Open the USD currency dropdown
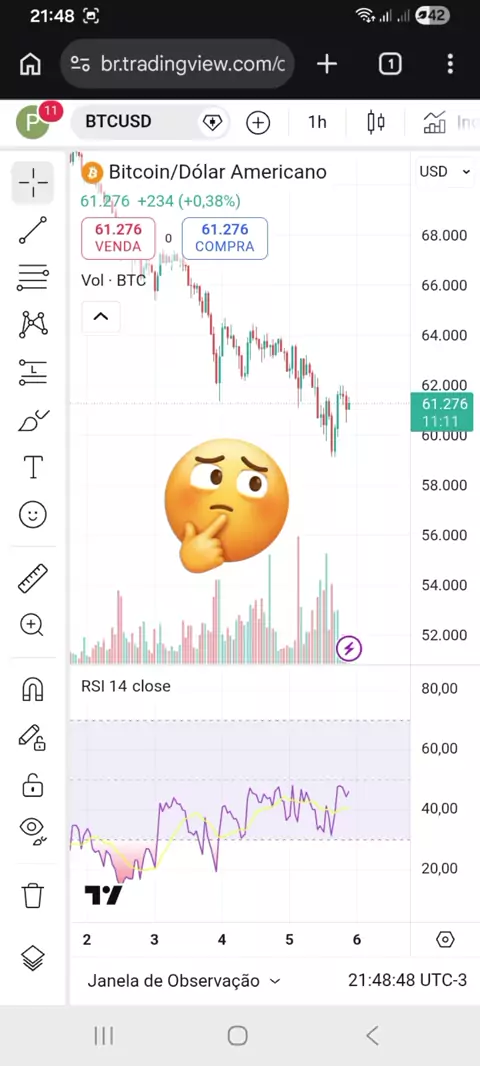Viewport: 480px width, 1066px height. [445, 172]
